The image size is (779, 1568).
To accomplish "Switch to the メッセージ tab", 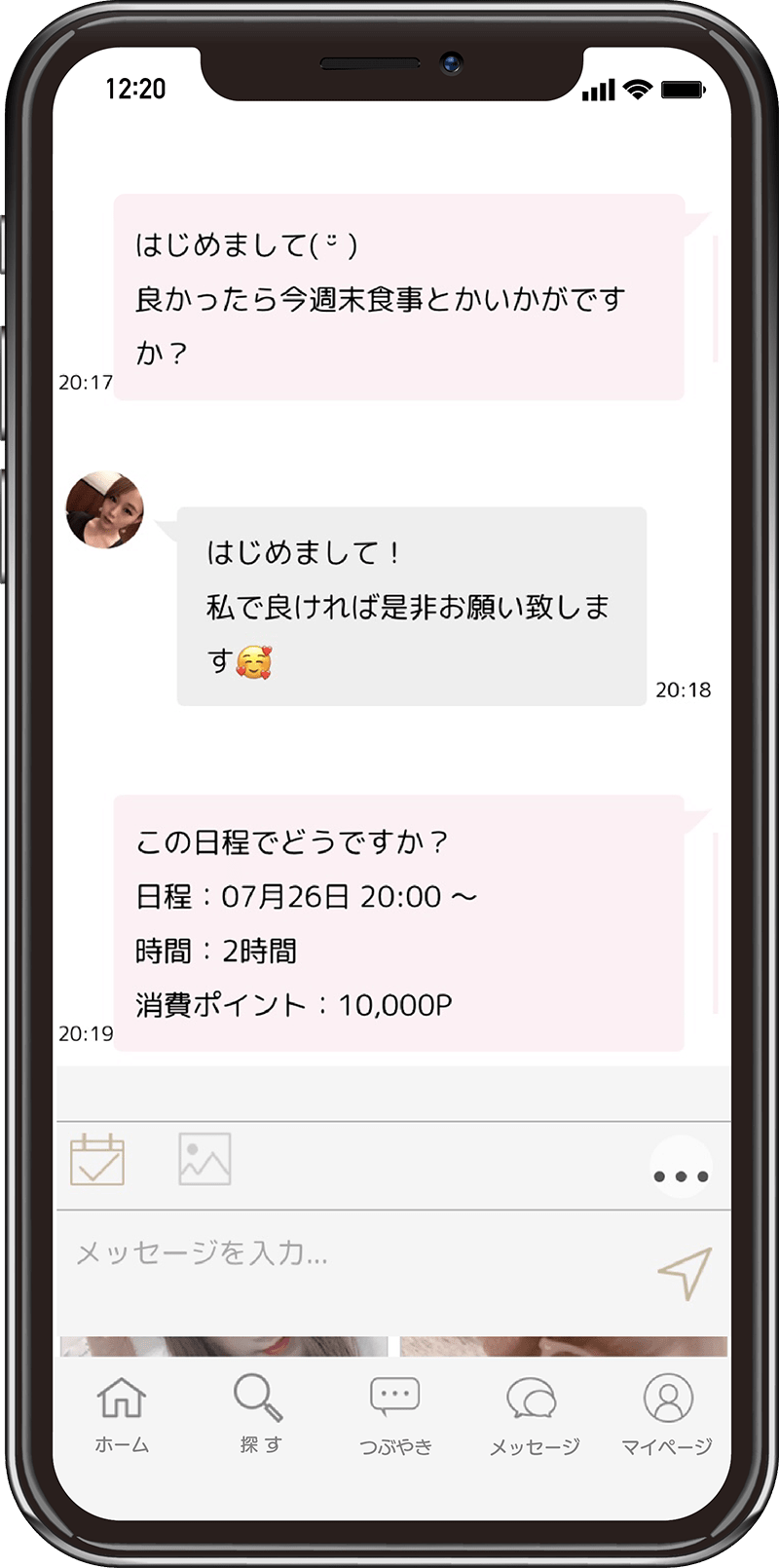I will [x=534, y=1414].
